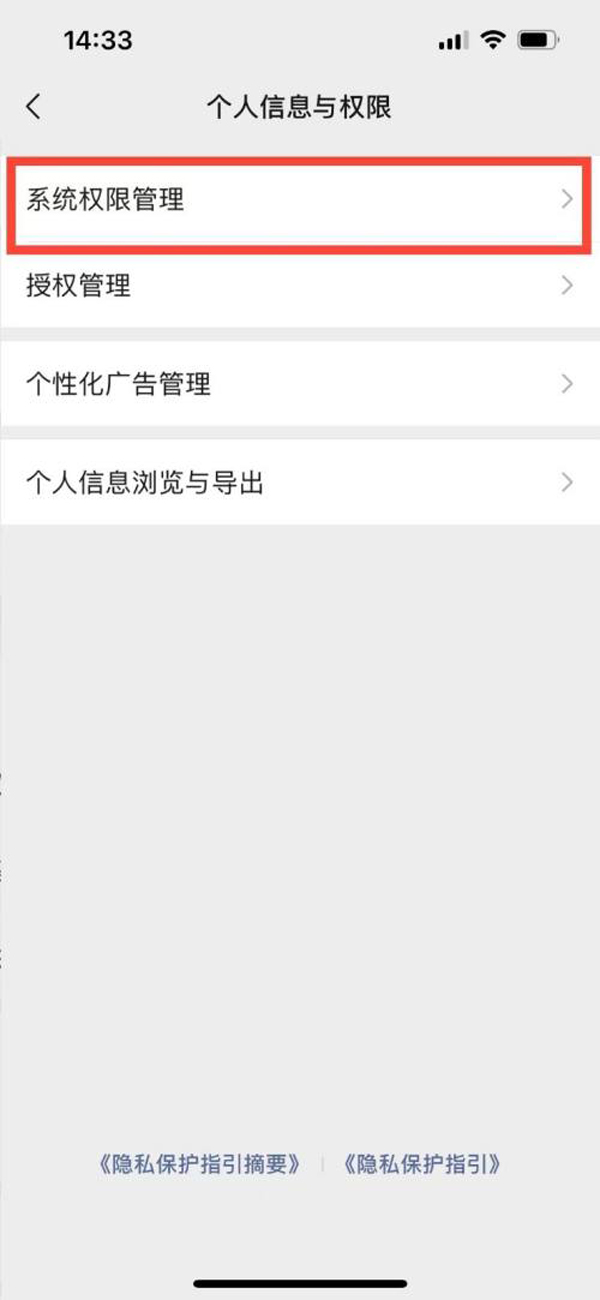This screenshot has width=600, height=1300.
Task: Open 系统权限管理 settings
Action: [x=300, y=200]
